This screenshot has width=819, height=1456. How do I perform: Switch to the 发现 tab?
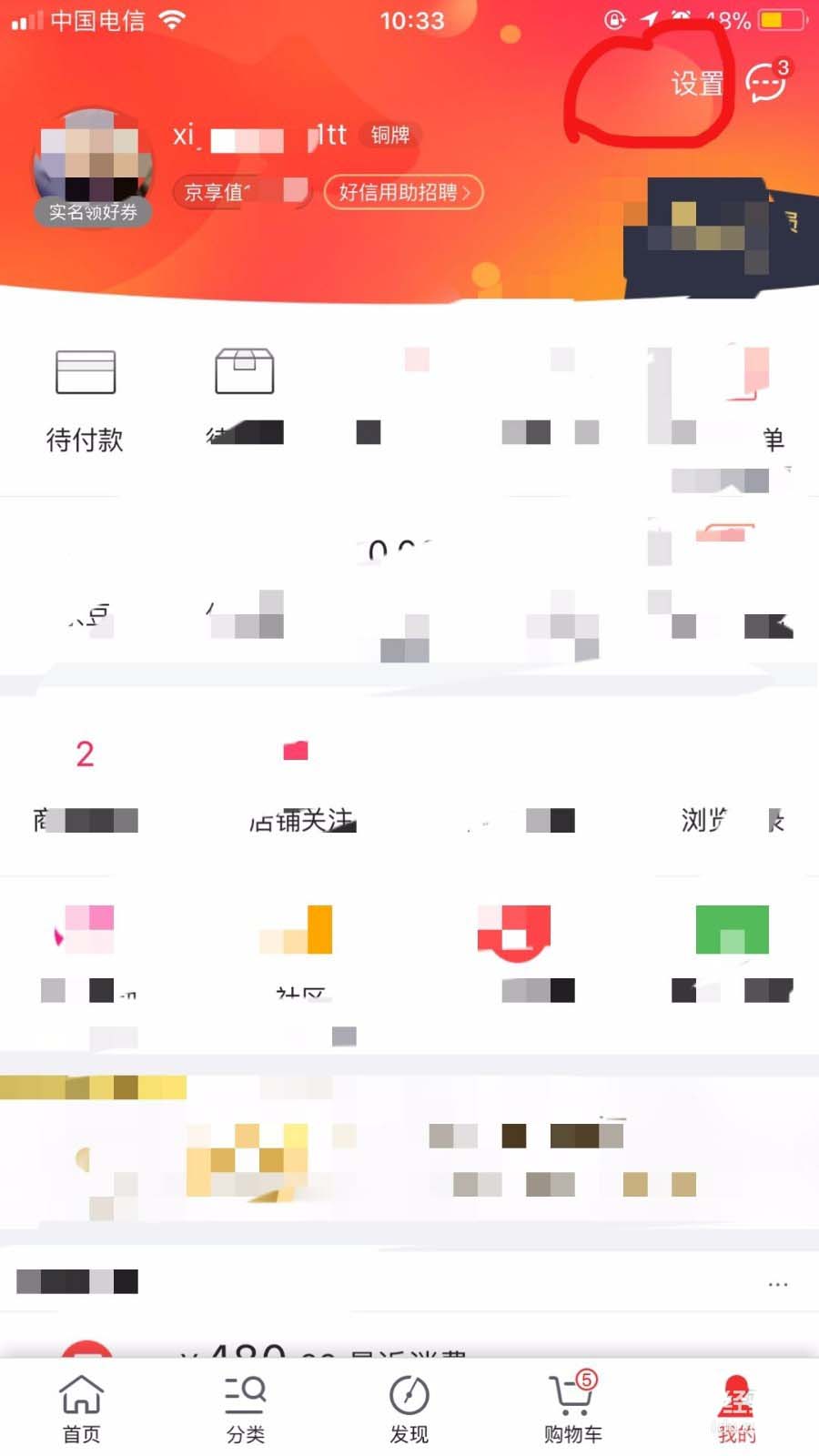click(x=409, y=1408)
